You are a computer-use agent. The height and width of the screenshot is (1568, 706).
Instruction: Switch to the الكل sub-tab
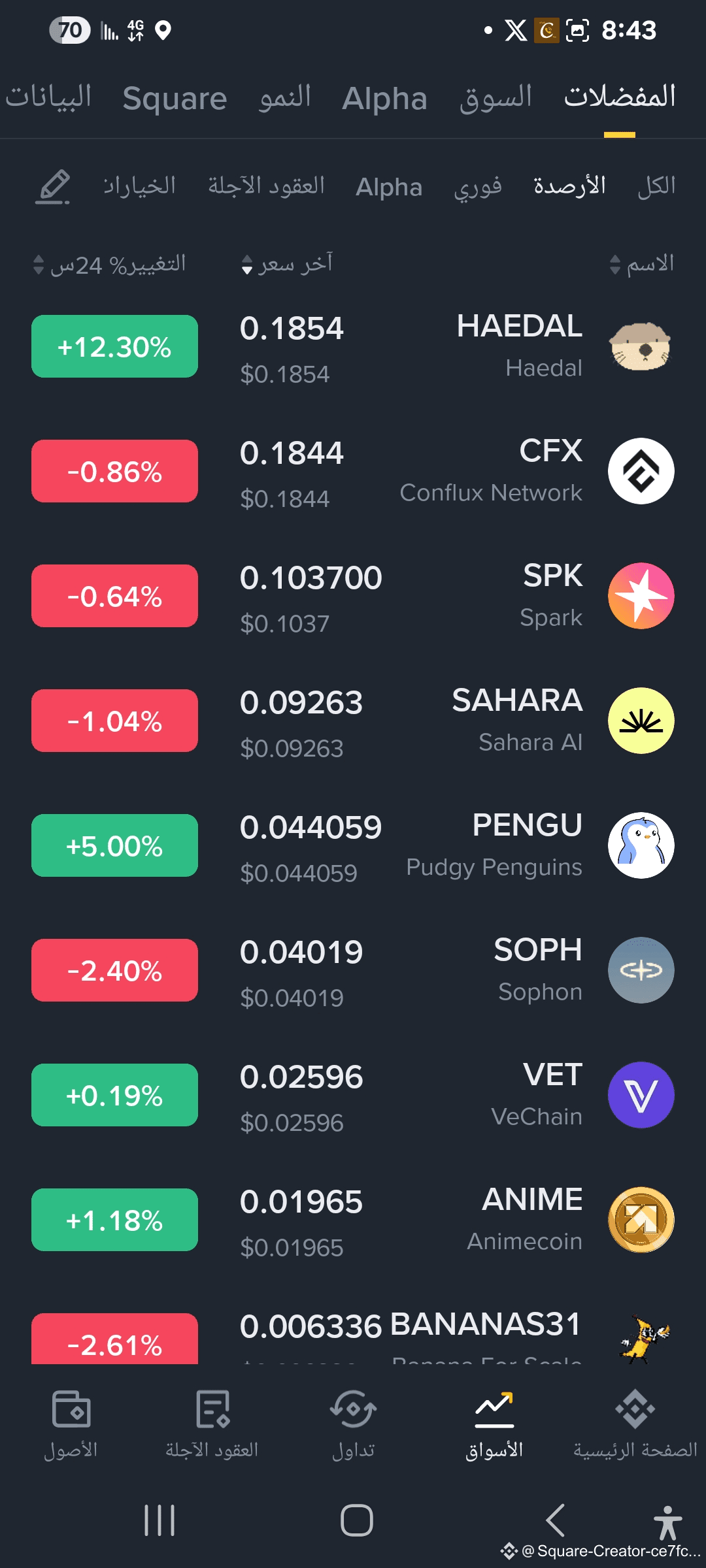(656, 186)
